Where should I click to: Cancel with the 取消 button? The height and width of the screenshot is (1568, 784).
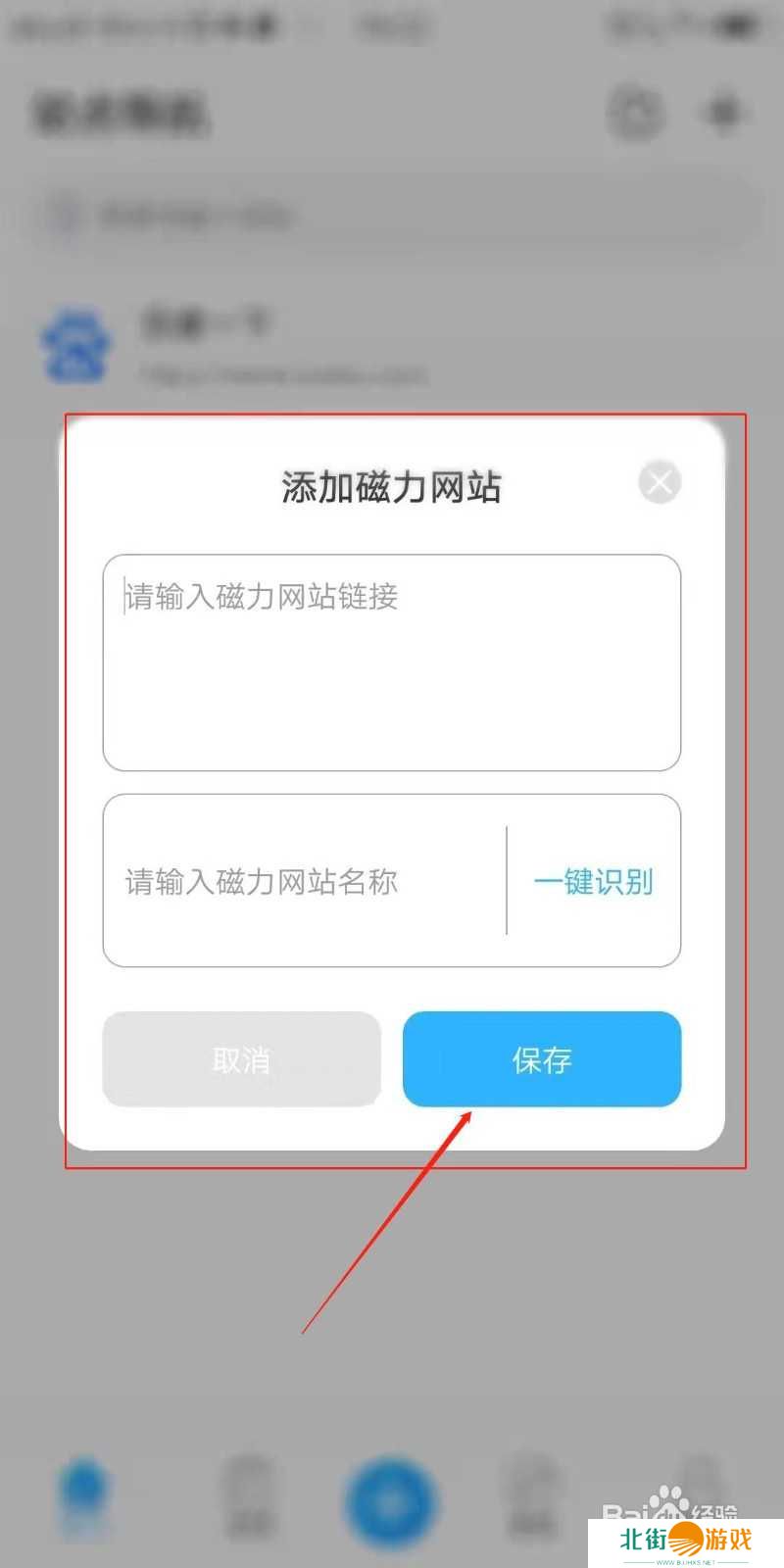click(x=241, y=1059)
